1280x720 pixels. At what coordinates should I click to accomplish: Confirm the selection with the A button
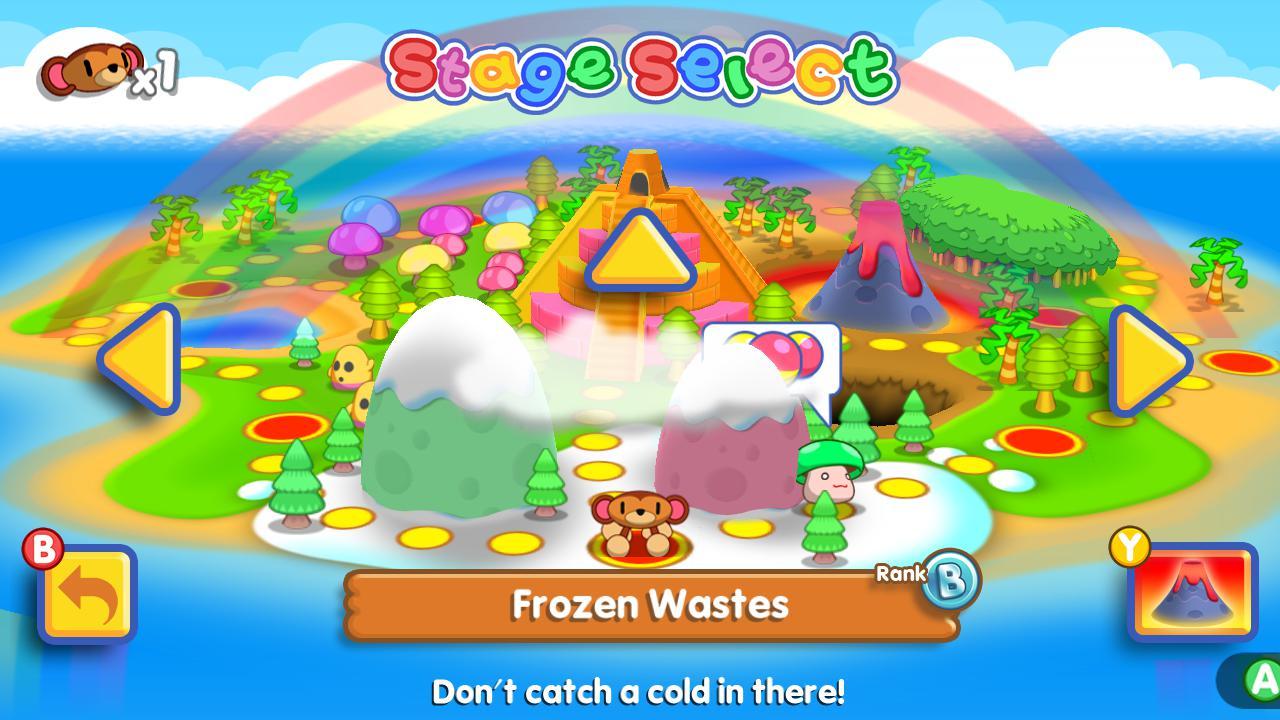(1260, 680)
